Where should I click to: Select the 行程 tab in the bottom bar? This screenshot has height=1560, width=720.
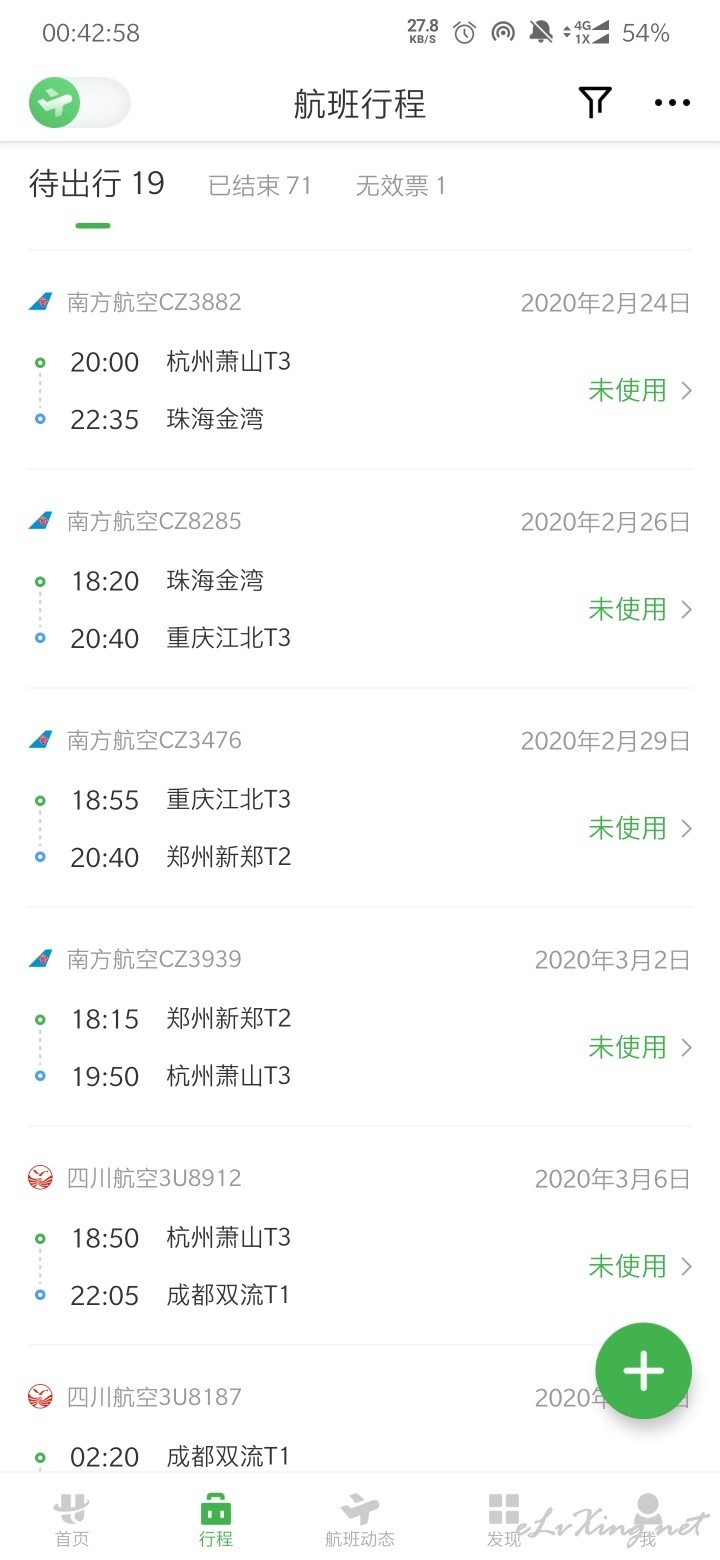click(x=216, y=1520)
